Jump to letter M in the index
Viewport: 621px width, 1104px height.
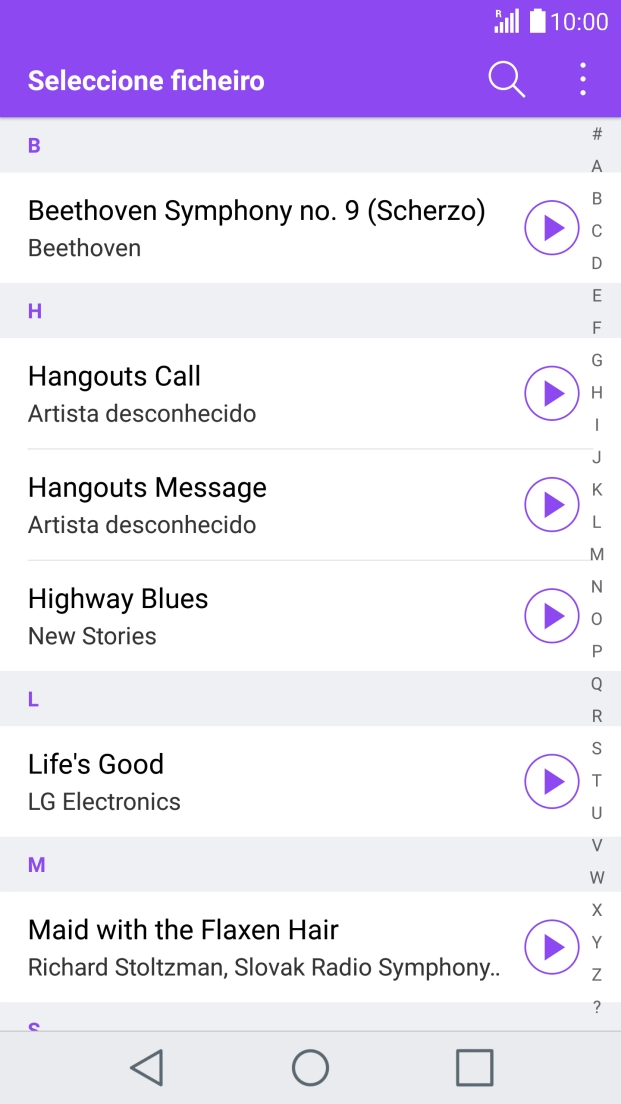coord(597,554)
